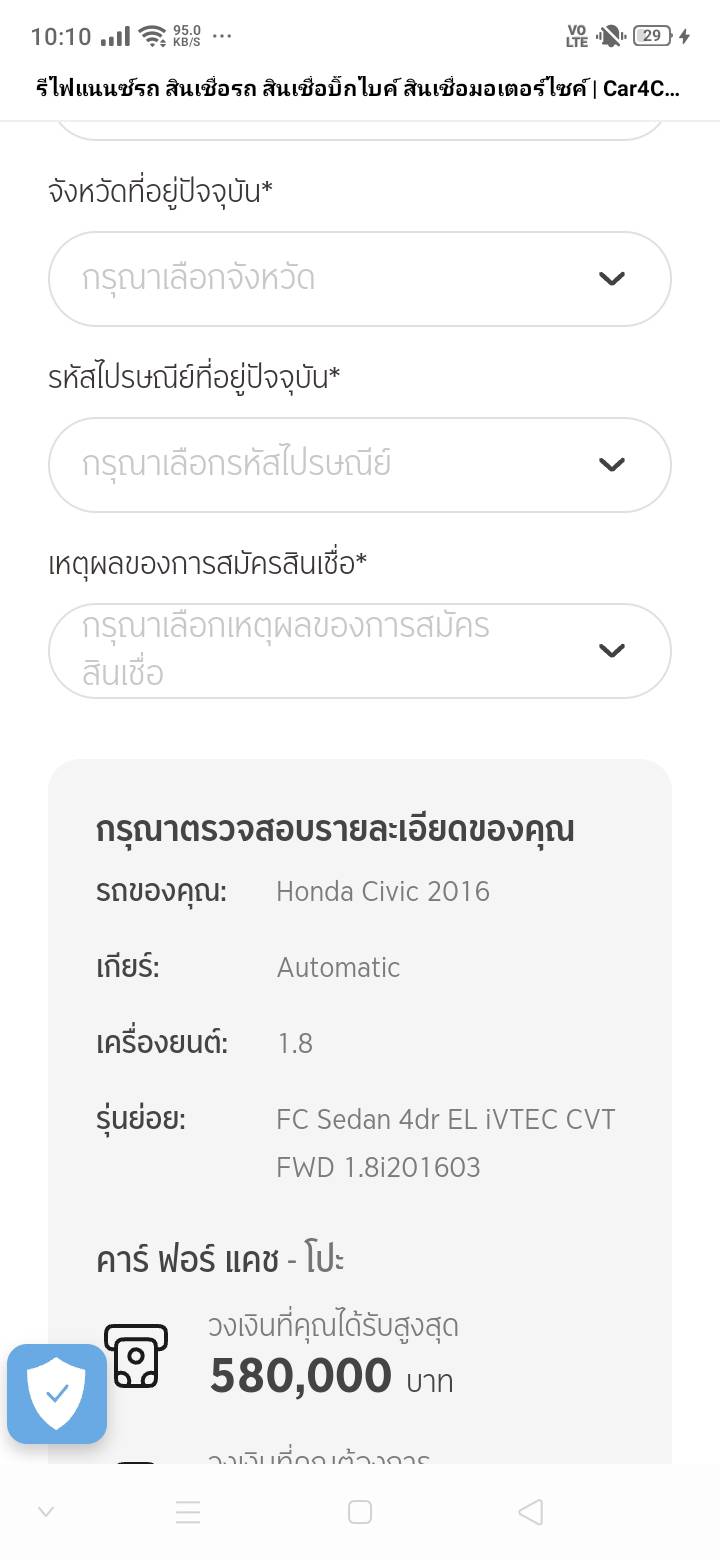
Task: Expand the loan application reason dropdown
Action: 359,651
